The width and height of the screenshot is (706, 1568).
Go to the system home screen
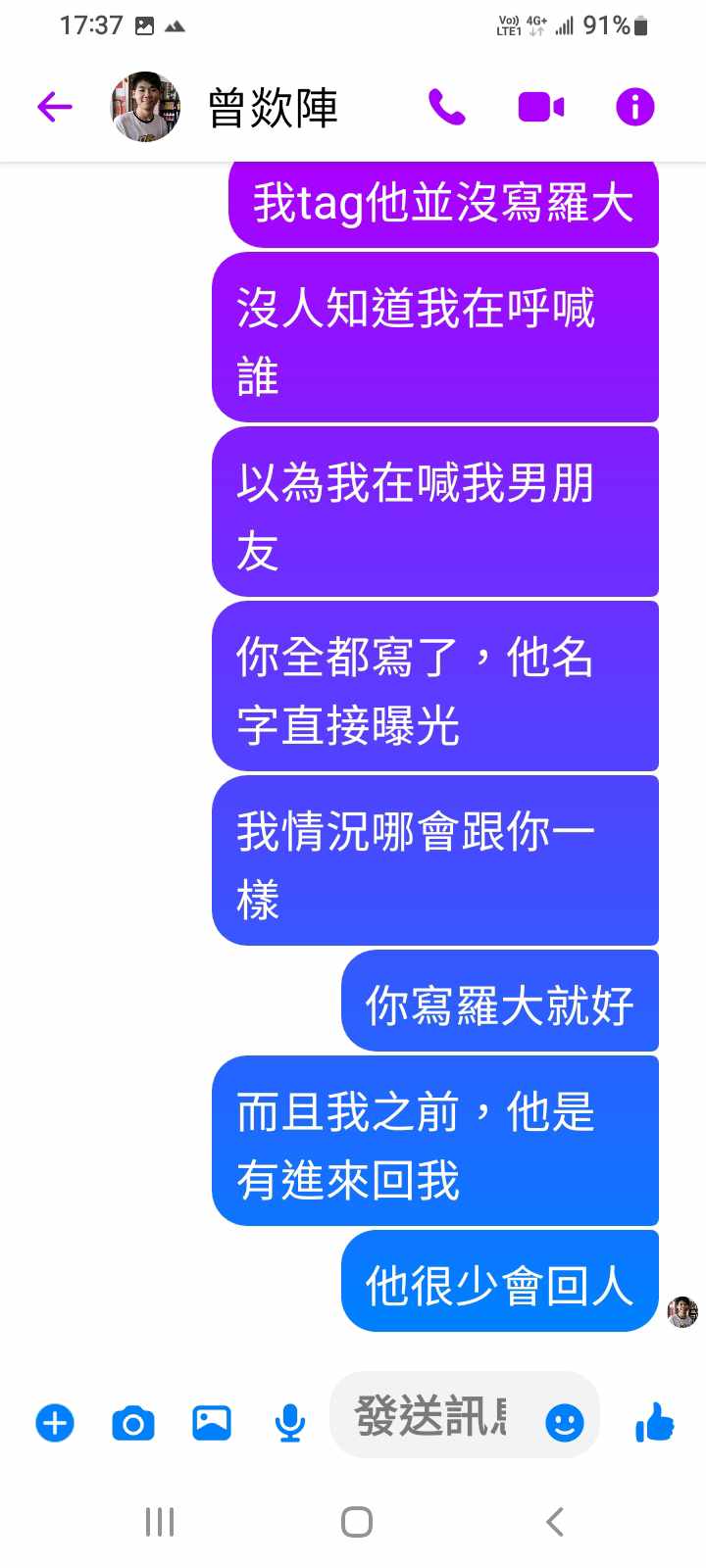pyautogui.click(x=356, y=1522)
